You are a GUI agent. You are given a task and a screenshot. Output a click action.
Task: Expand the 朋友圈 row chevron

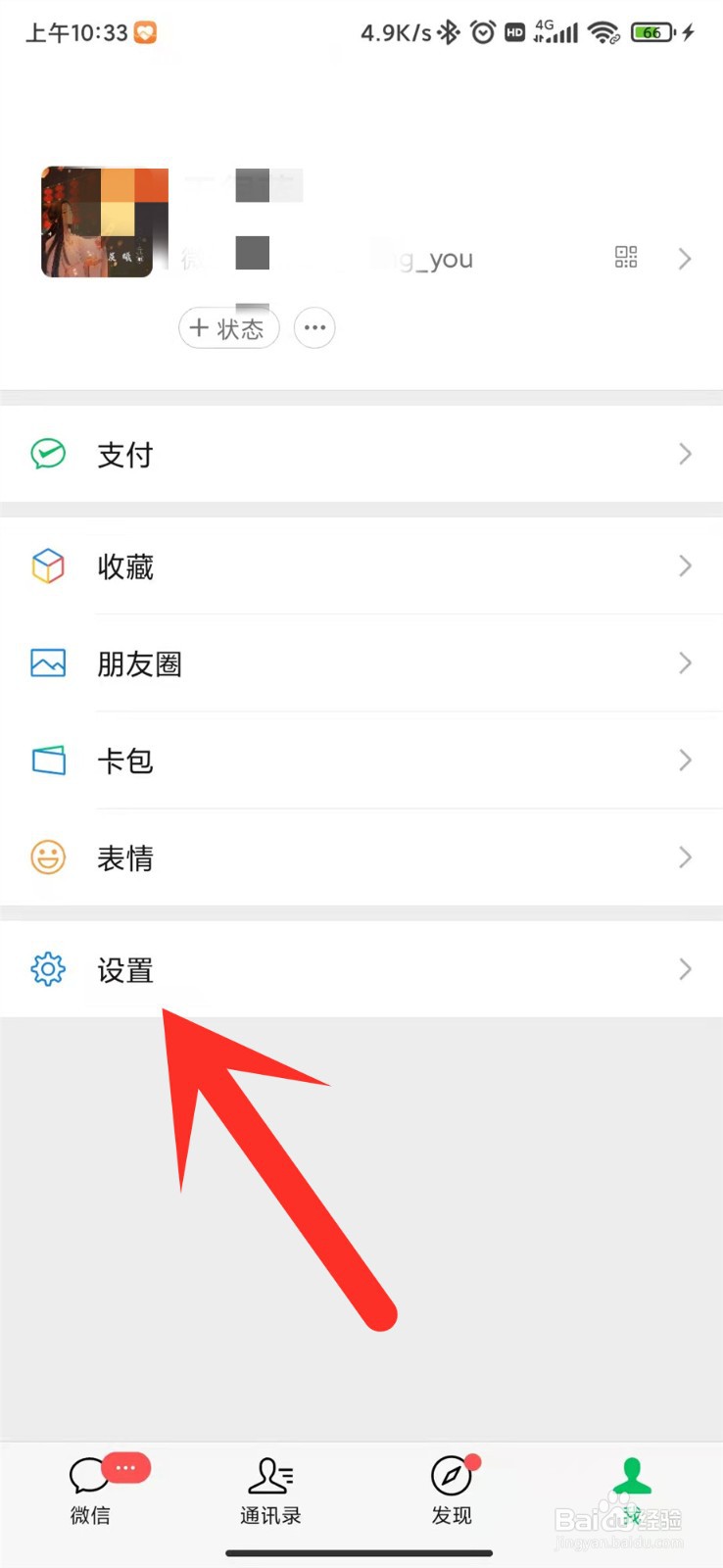tap(685, 662)
